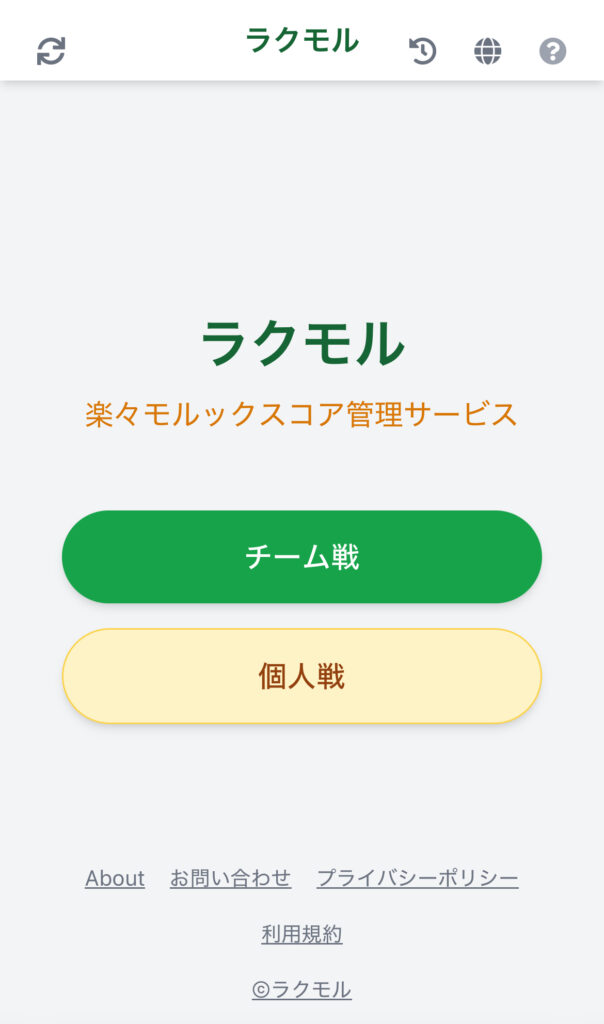The width and height of the screenshot is (604, 1024).
Task: Open the 利用規約 terms link
Action: click(302, 934)
